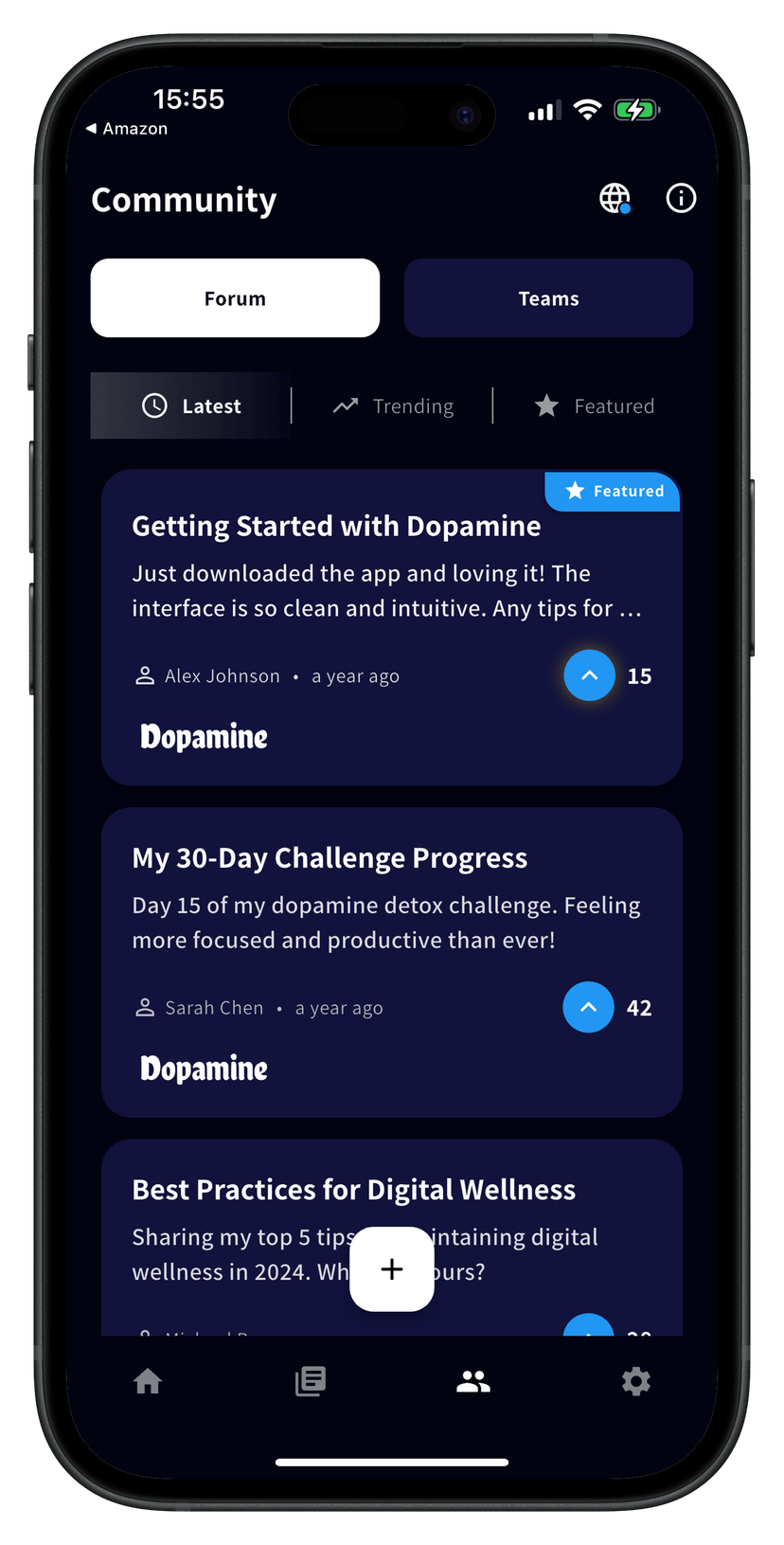Switch to the Teams segment

pos(548,298)
